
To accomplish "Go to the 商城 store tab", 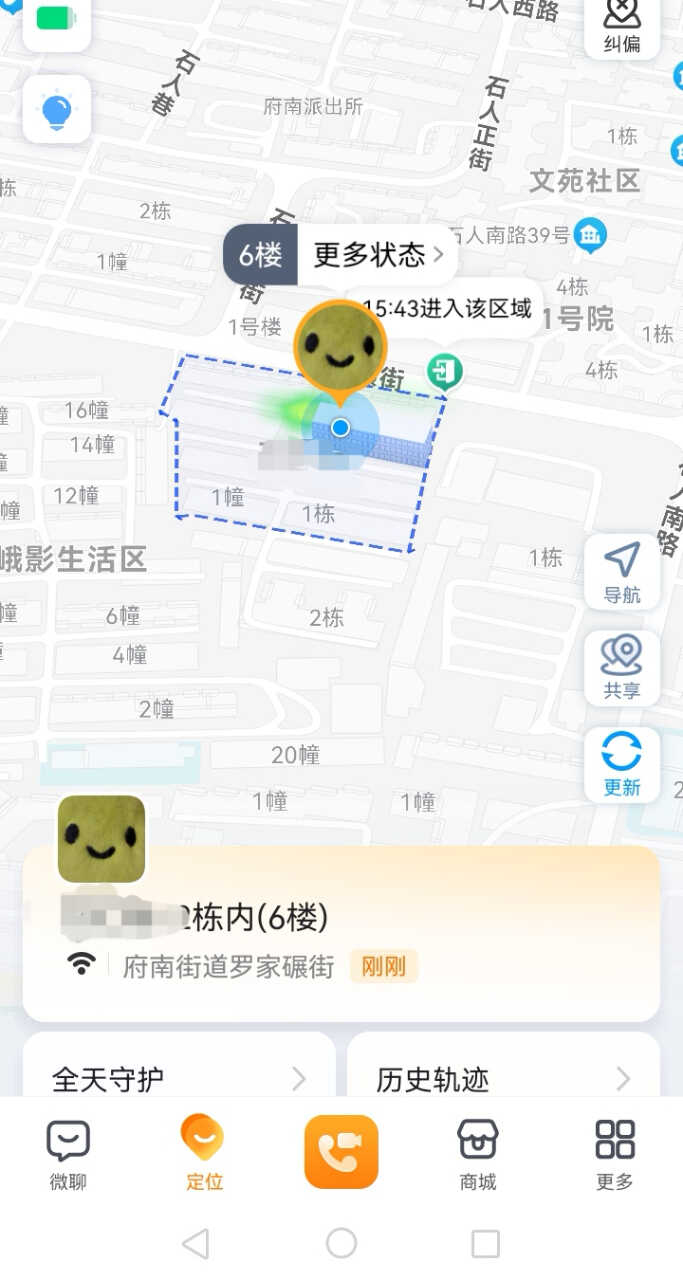I will (478, 1155).
